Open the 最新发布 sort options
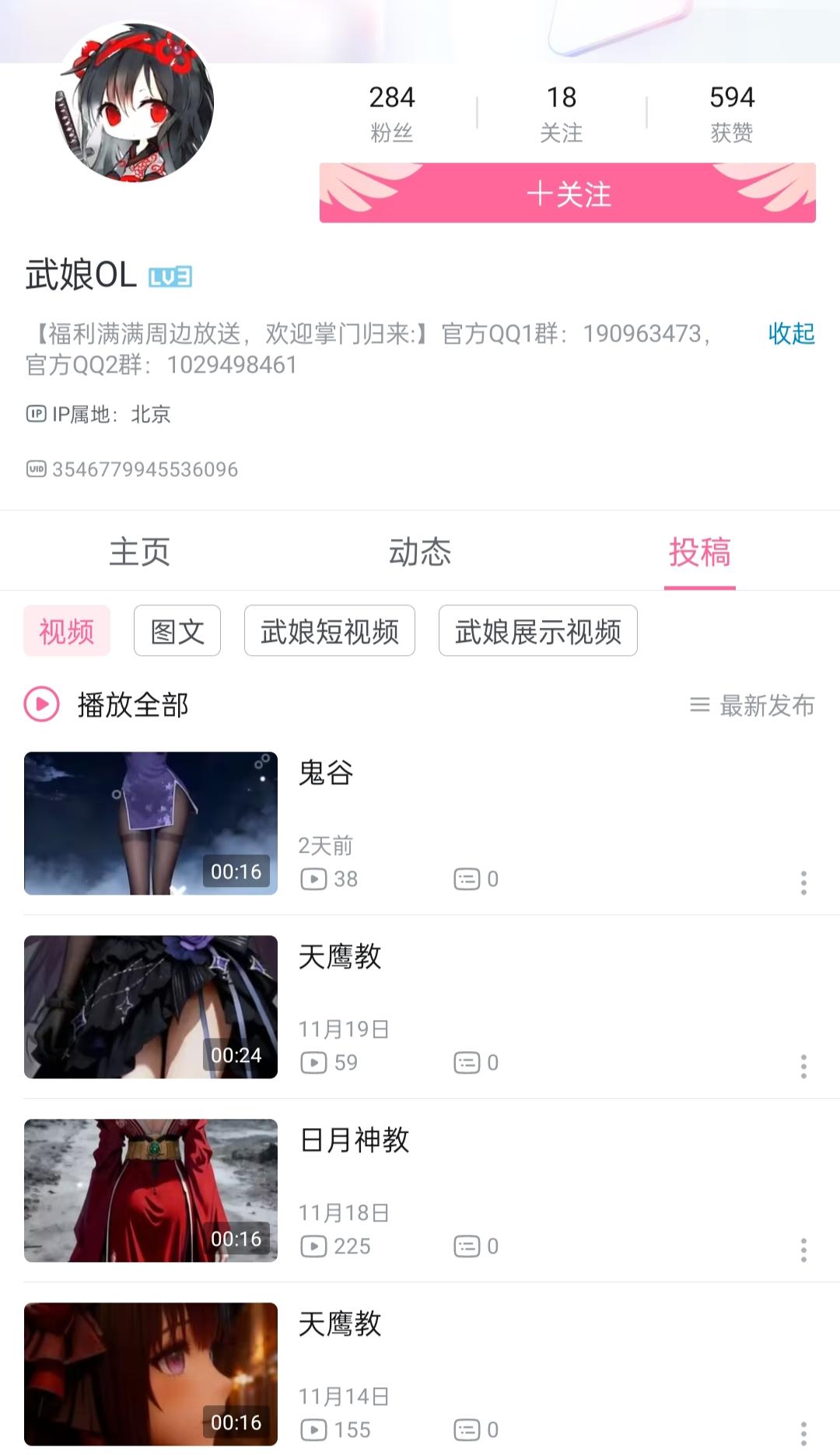This screenshot has width=840, height=1455. tap(753, 706)
